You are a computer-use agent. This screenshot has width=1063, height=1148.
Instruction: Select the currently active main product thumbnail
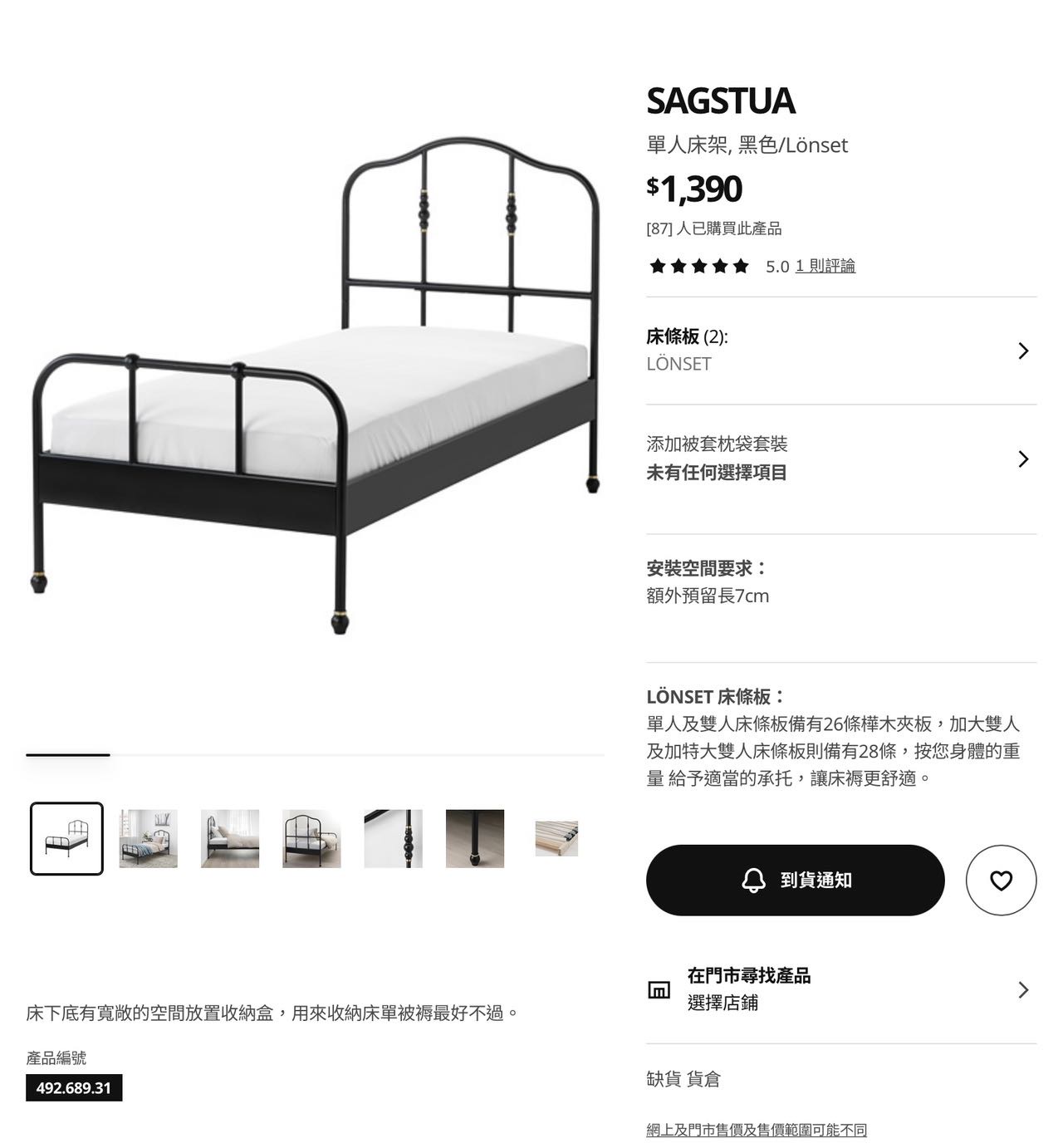coord(66,837)
